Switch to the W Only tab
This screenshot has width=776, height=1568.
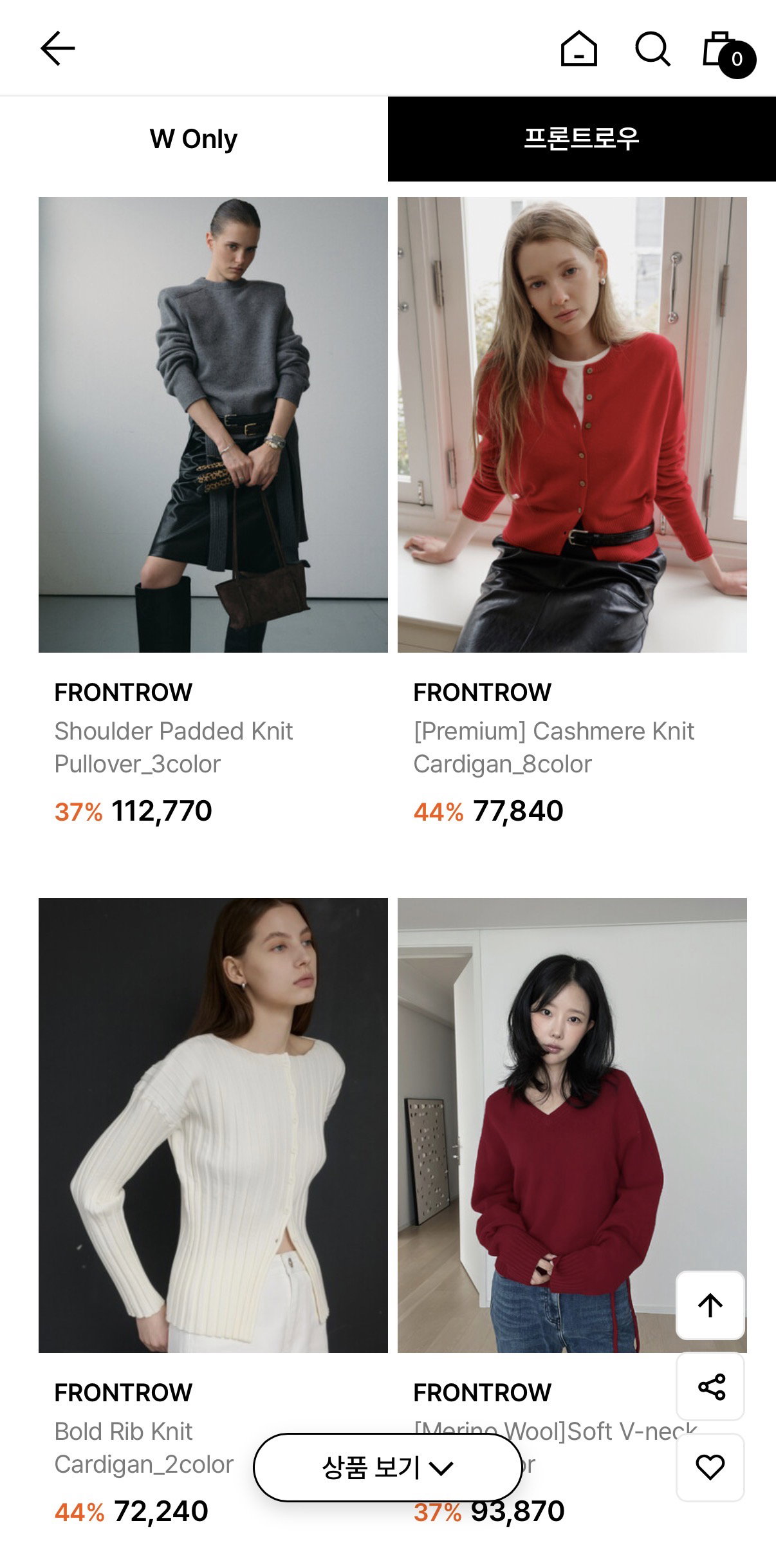(194, 139)
